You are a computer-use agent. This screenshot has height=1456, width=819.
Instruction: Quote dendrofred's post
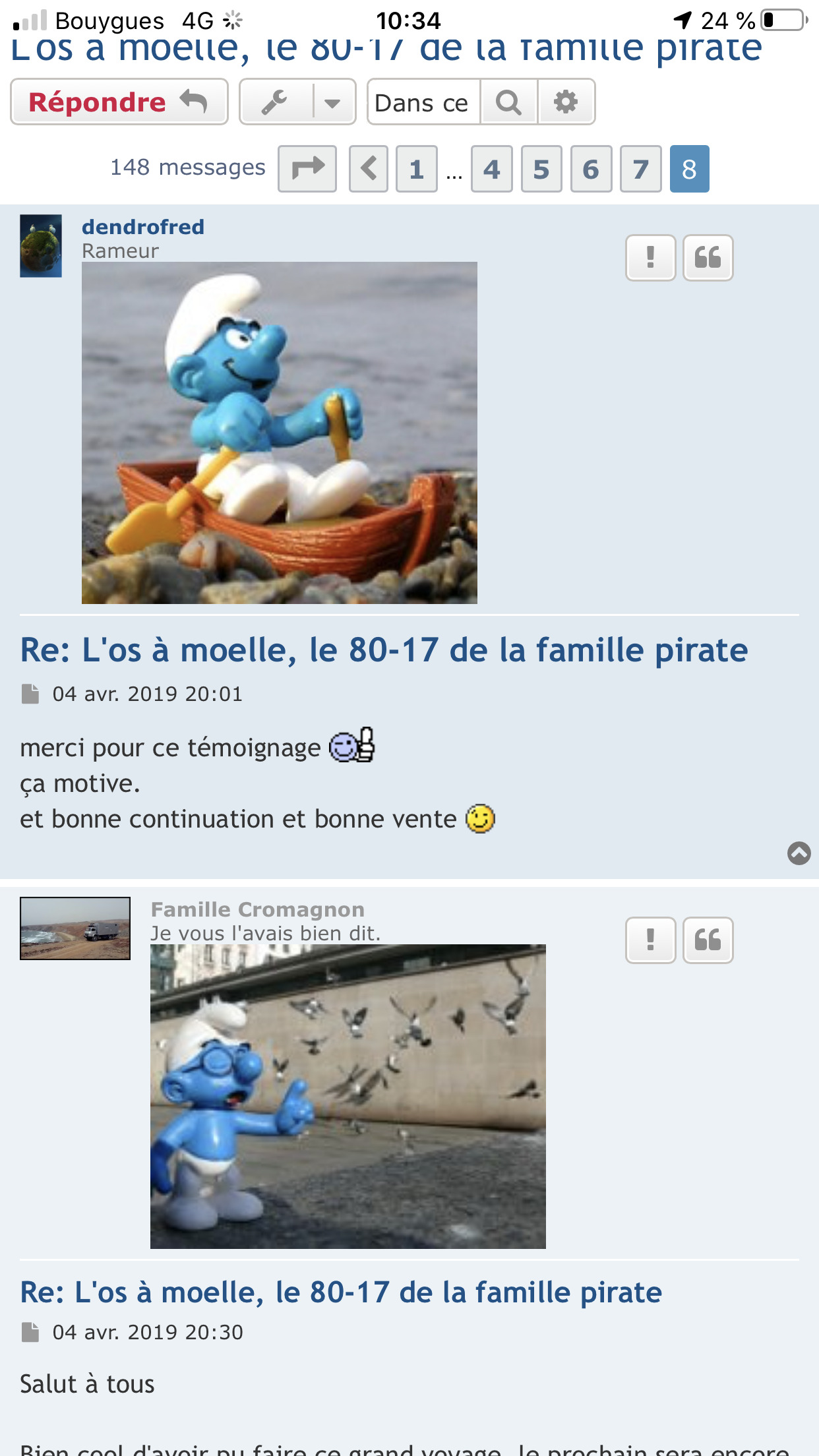(708, 258)
